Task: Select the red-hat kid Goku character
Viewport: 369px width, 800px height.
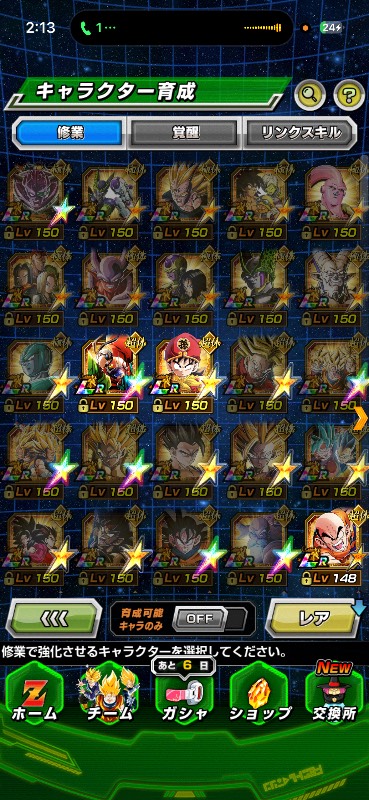Action: [185, 377]
